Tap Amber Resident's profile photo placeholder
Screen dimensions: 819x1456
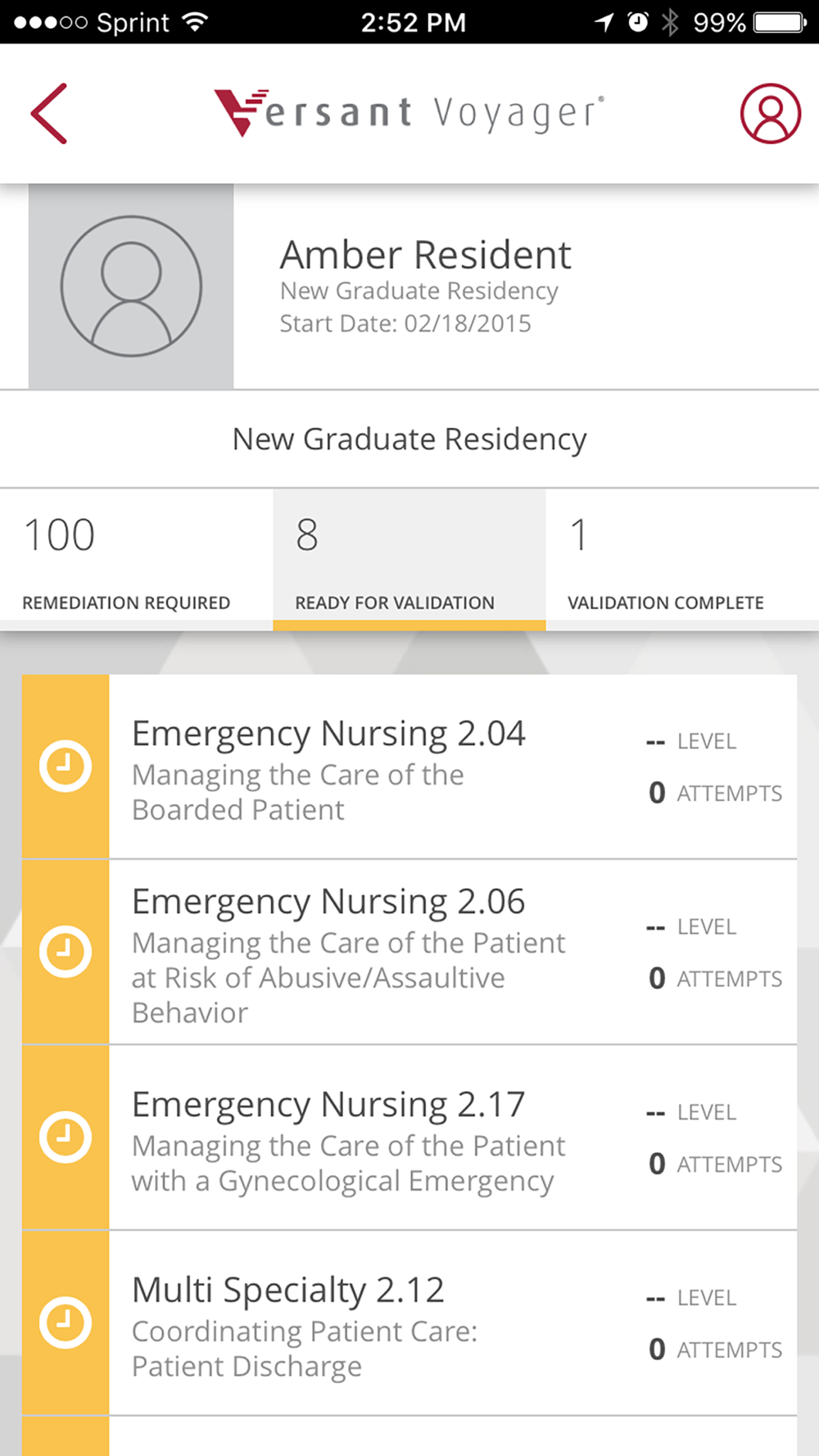[x=131, y=286]
